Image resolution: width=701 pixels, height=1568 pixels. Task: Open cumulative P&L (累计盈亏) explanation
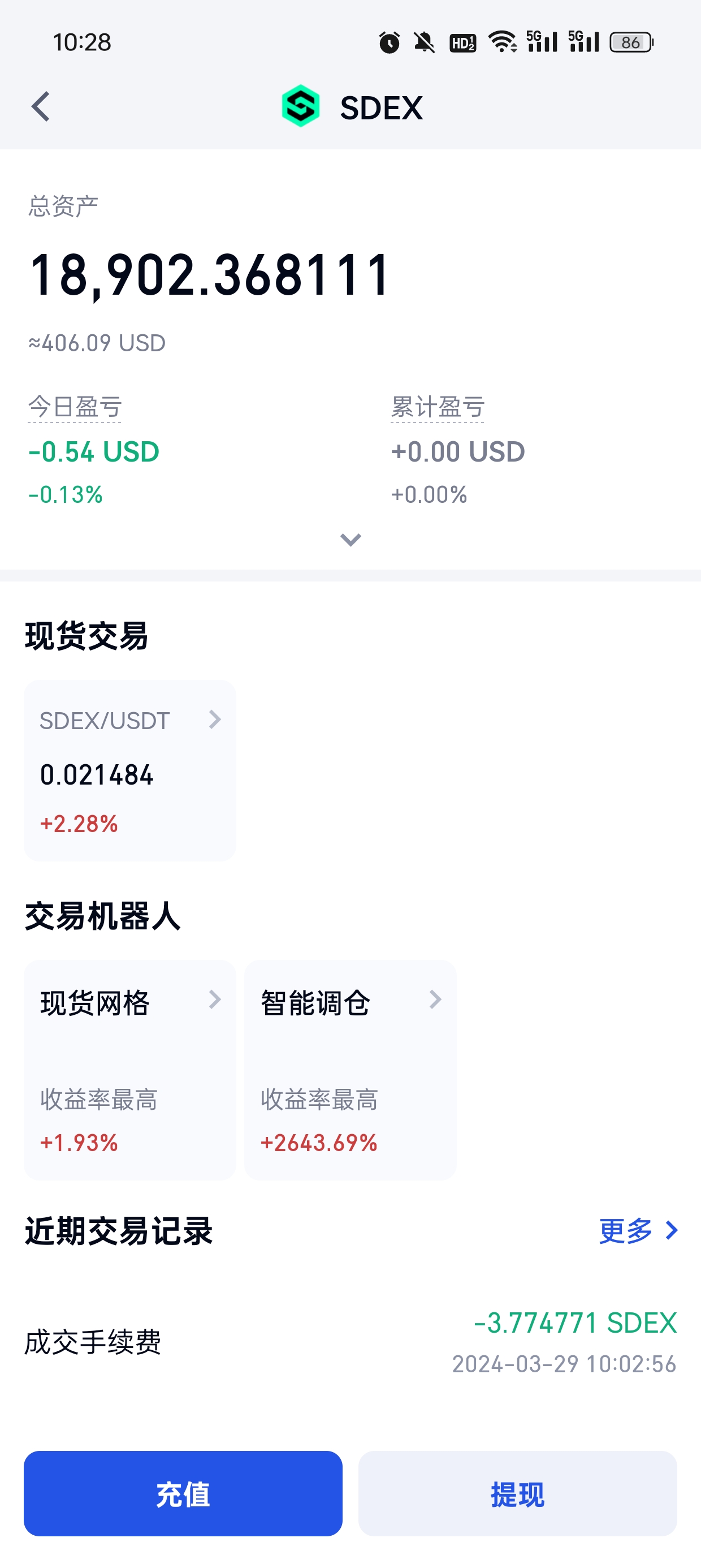tap(438, 407)
